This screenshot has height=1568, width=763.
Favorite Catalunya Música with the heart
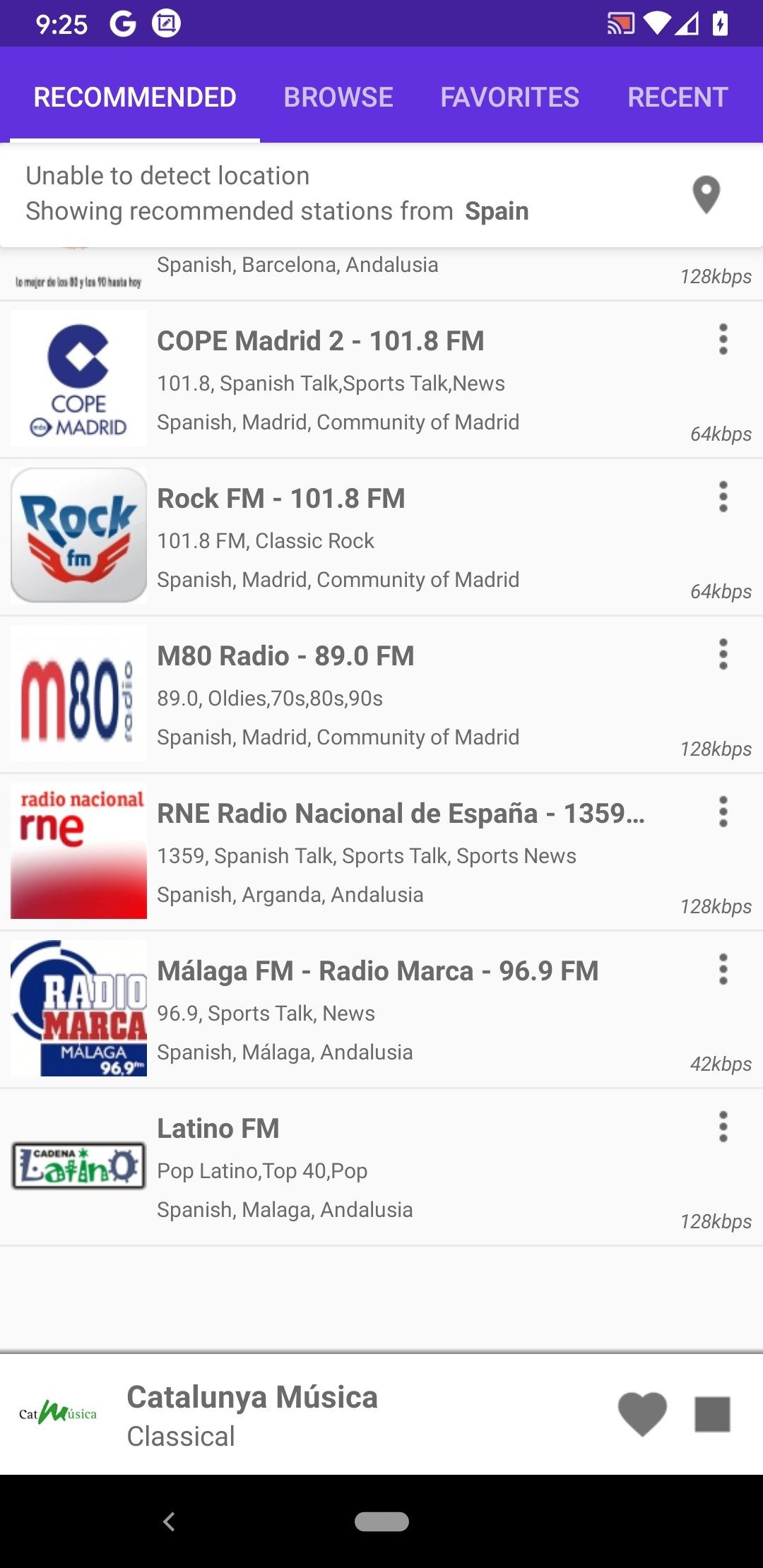click(x=642, y=1414)
